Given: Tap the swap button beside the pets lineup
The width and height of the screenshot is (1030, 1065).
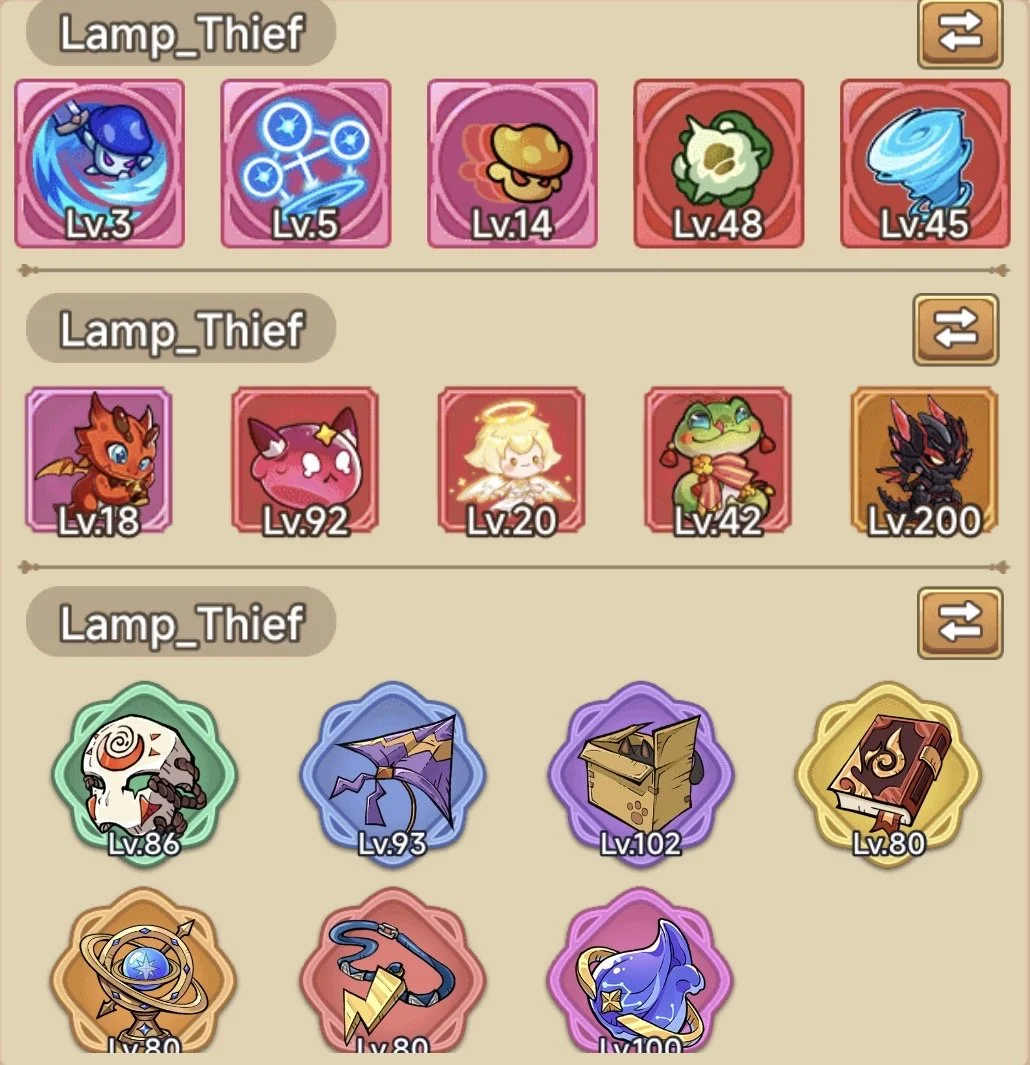Looking at the screenshot, I should pyautogui.click(x=956, y=329).
